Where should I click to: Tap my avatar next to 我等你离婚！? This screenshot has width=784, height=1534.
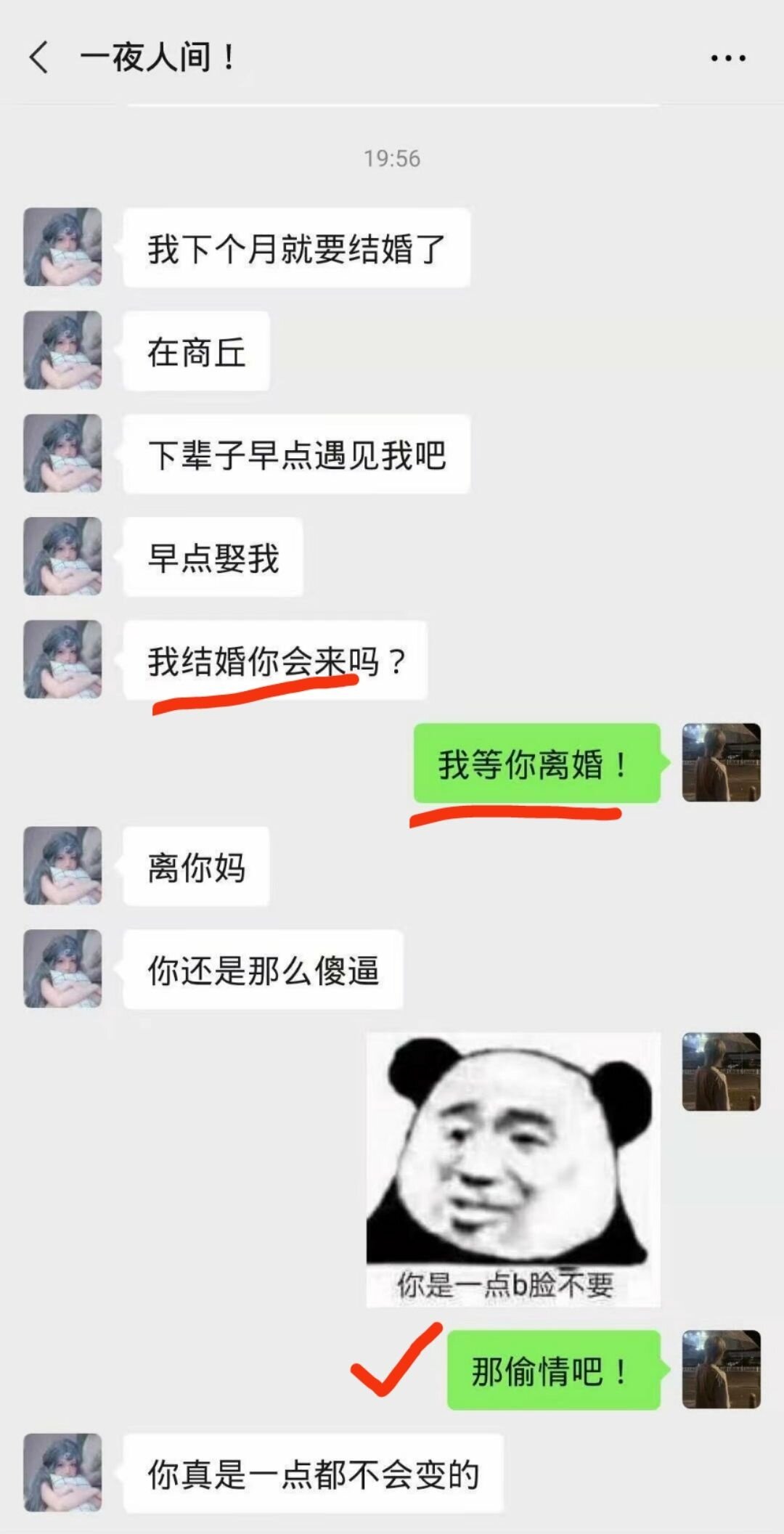721,762
